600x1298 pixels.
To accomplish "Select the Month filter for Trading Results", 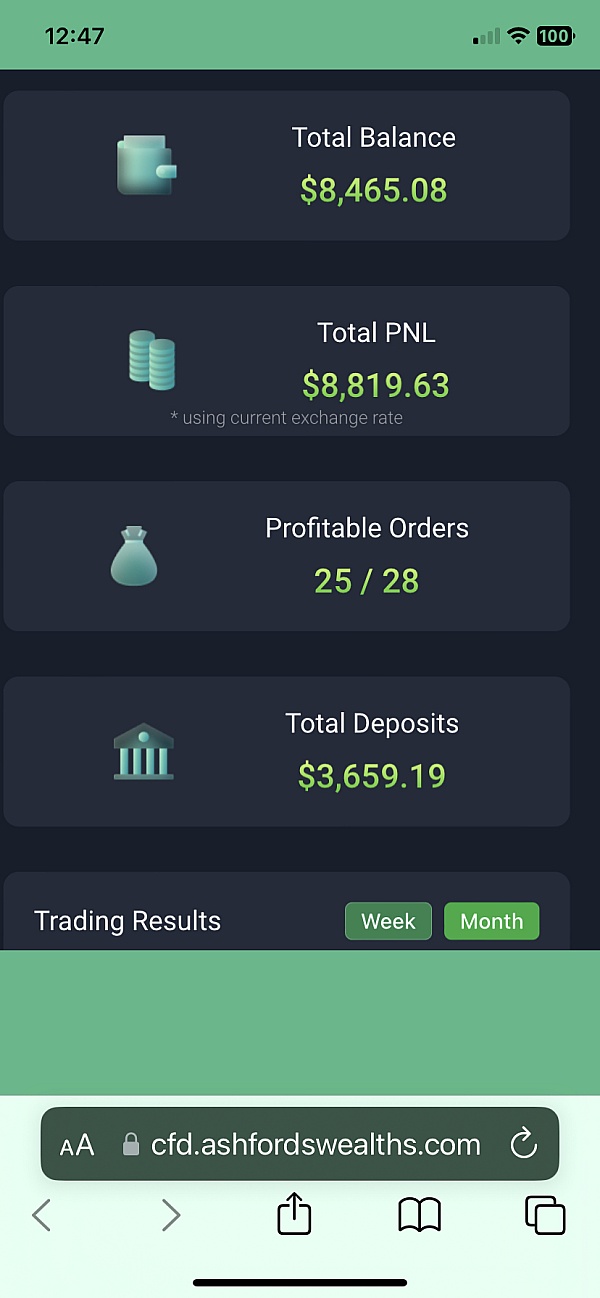I will tap(491, 921).
